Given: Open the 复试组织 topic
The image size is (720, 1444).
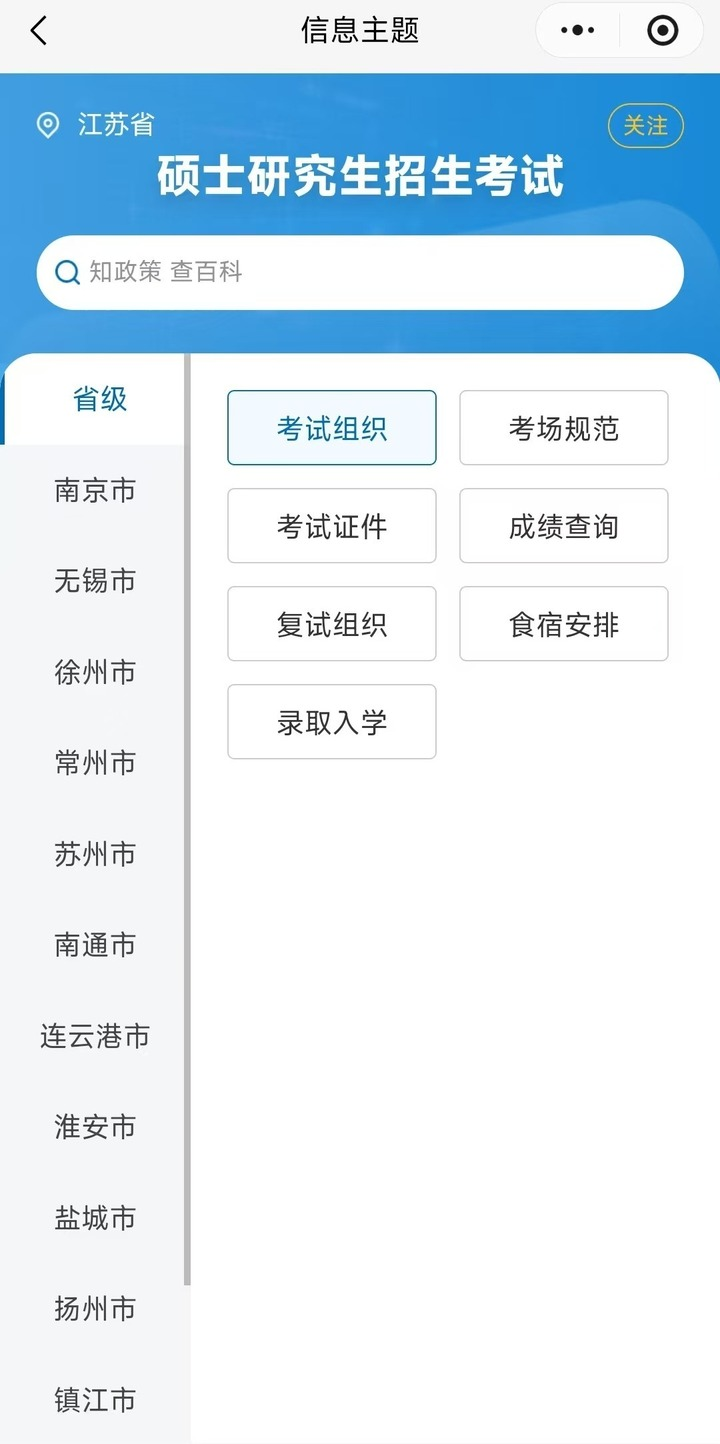Looking at the screenshot, I should click(x=332, y=624).
